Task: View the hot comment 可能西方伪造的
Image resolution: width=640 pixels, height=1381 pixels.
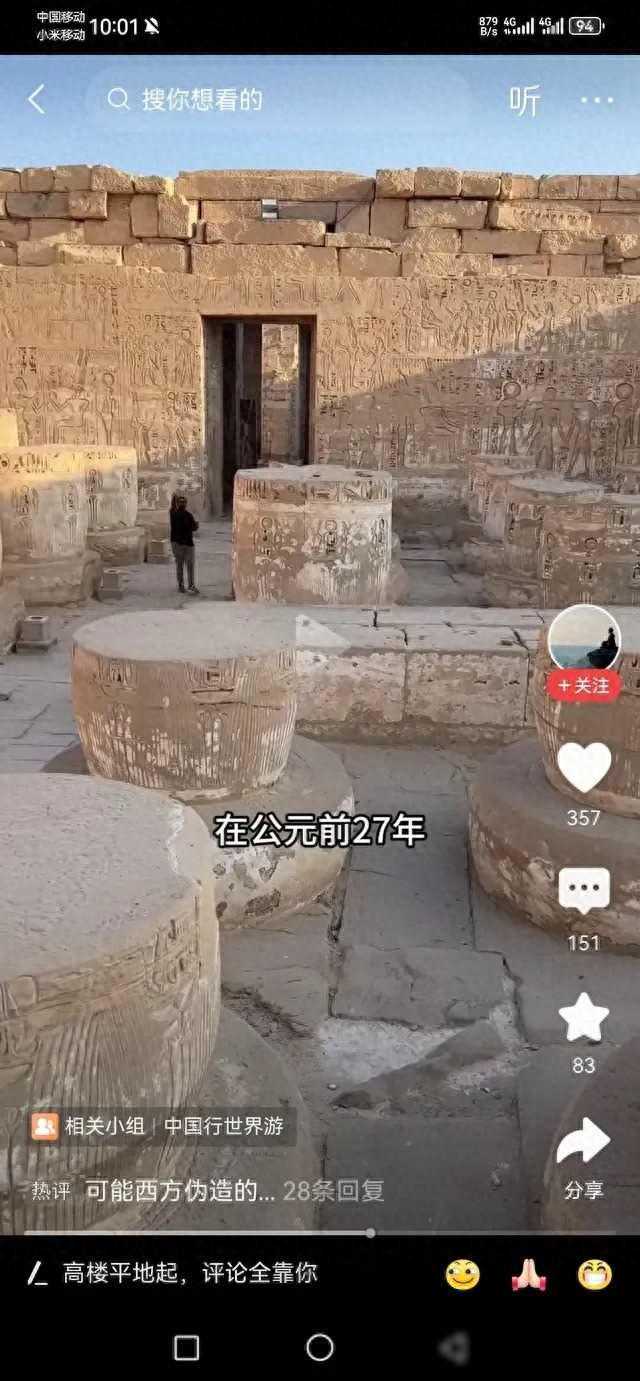Action: tap(180, 1190)
